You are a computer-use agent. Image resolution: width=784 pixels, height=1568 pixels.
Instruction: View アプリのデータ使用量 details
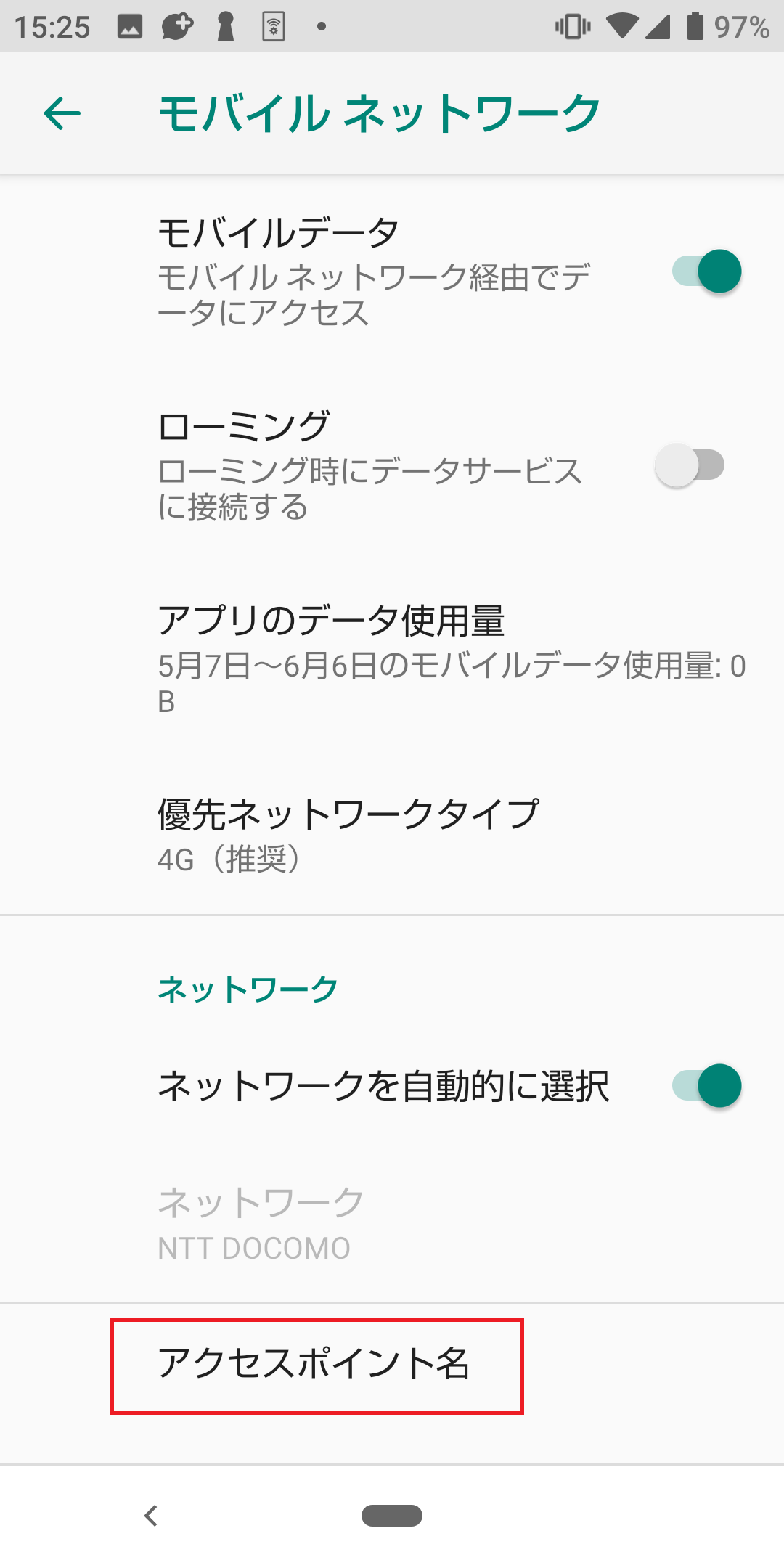pyautogui.click(x=392, y=653)
